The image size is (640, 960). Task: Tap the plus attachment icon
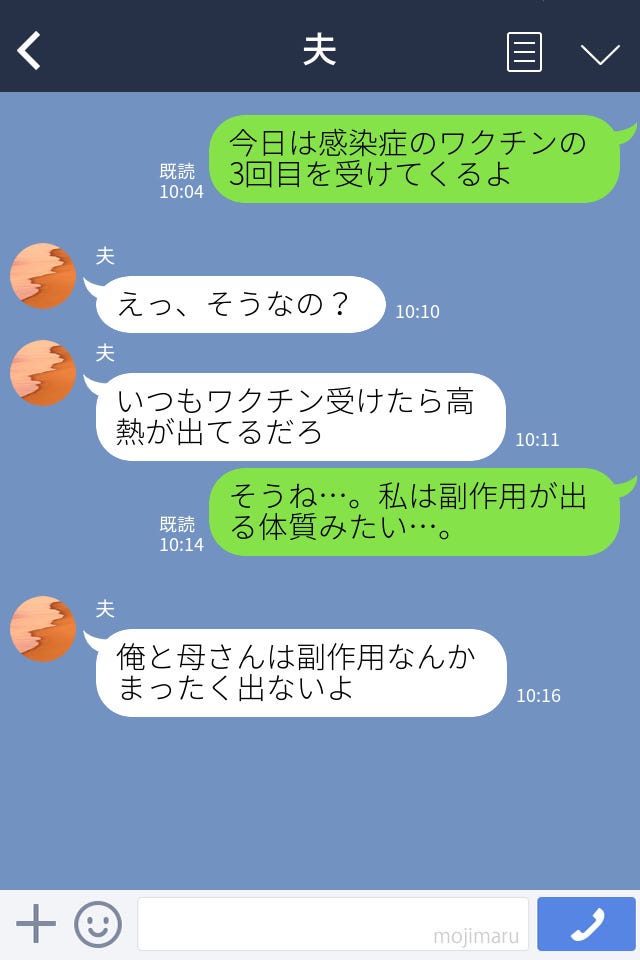click(36, 923)
